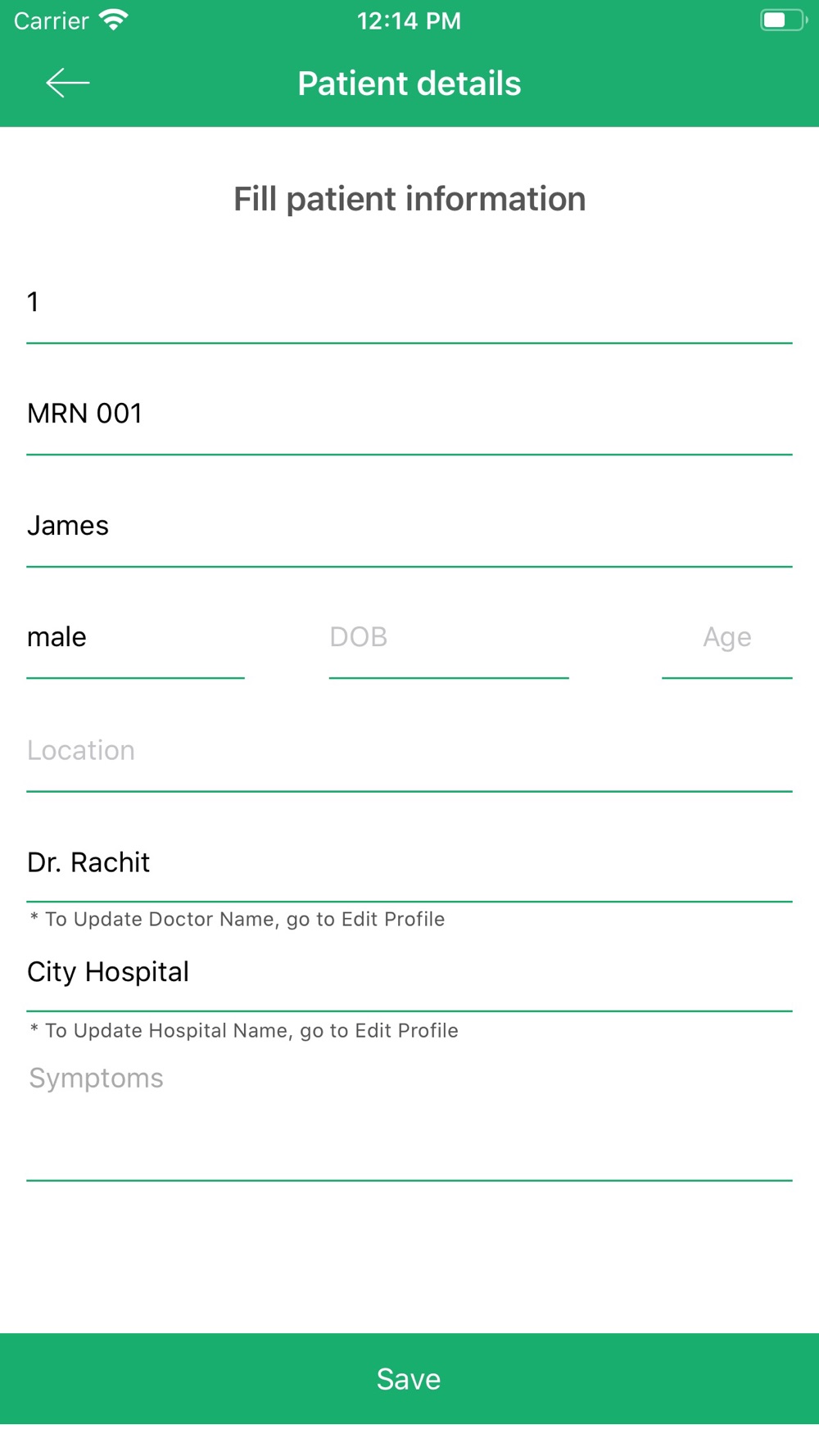This screenshot has height=1456, width=819.
Task: Select the DOB field
Action: [449, 637]
